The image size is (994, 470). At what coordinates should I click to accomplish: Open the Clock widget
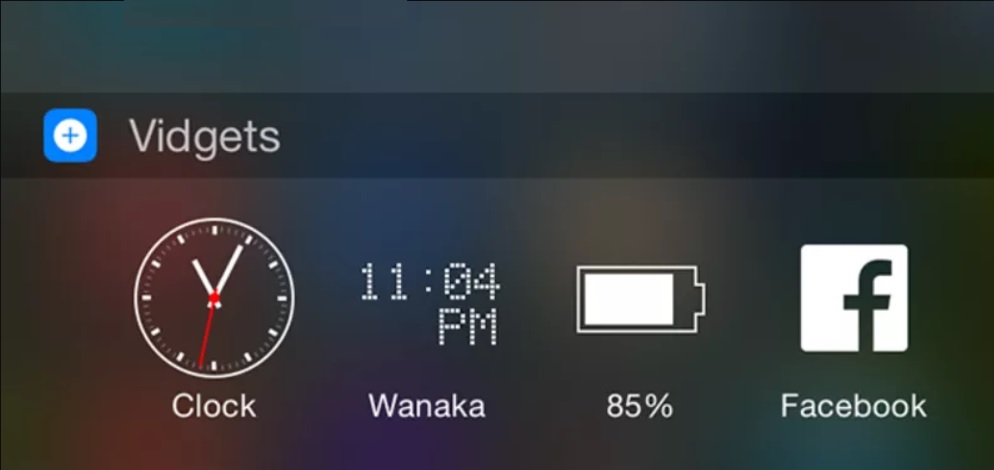tap(213, 298)
